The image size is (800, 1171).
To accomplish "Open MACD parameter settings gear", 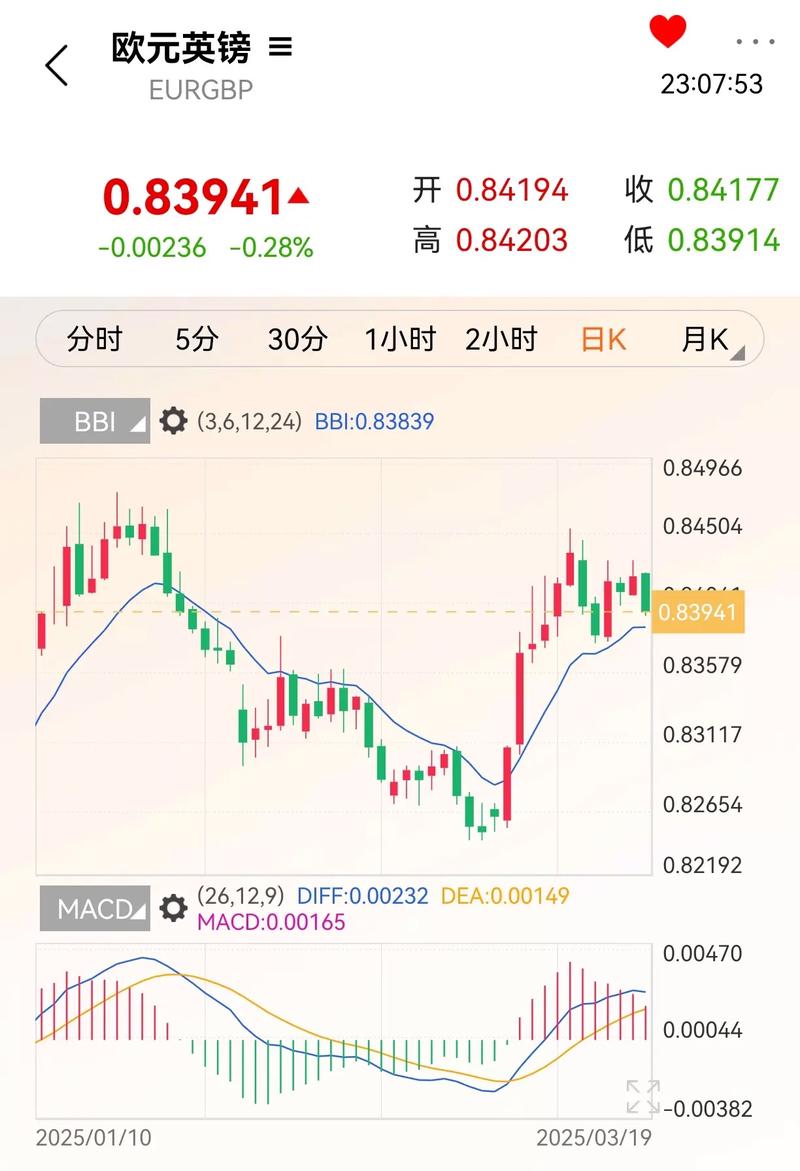I will coord(174,908).
